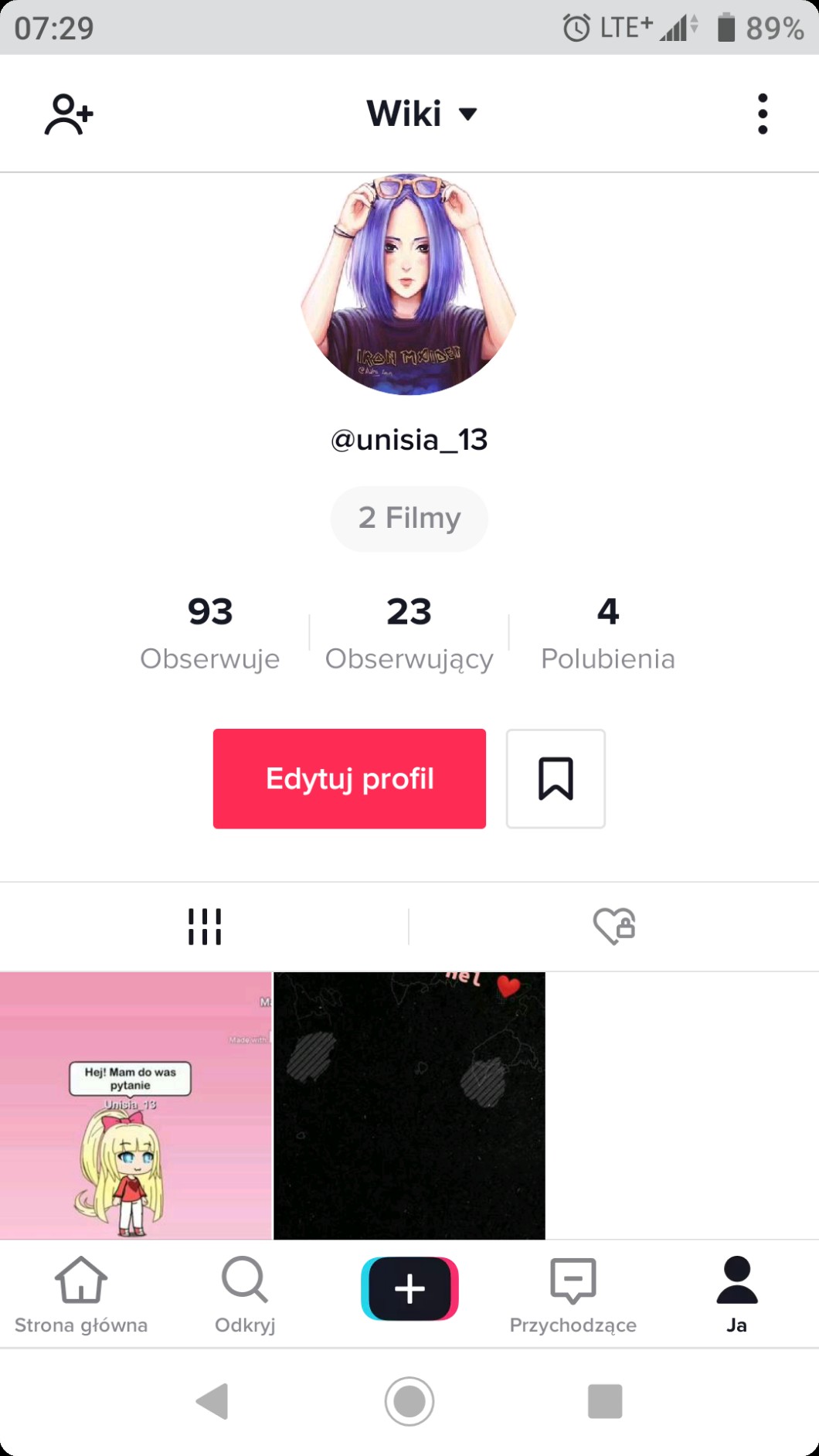Open the pink 'Hej! Mam do was pytanie' video
The height and width of the screenshot is (1456, 819).
[x=135, y=1105]
